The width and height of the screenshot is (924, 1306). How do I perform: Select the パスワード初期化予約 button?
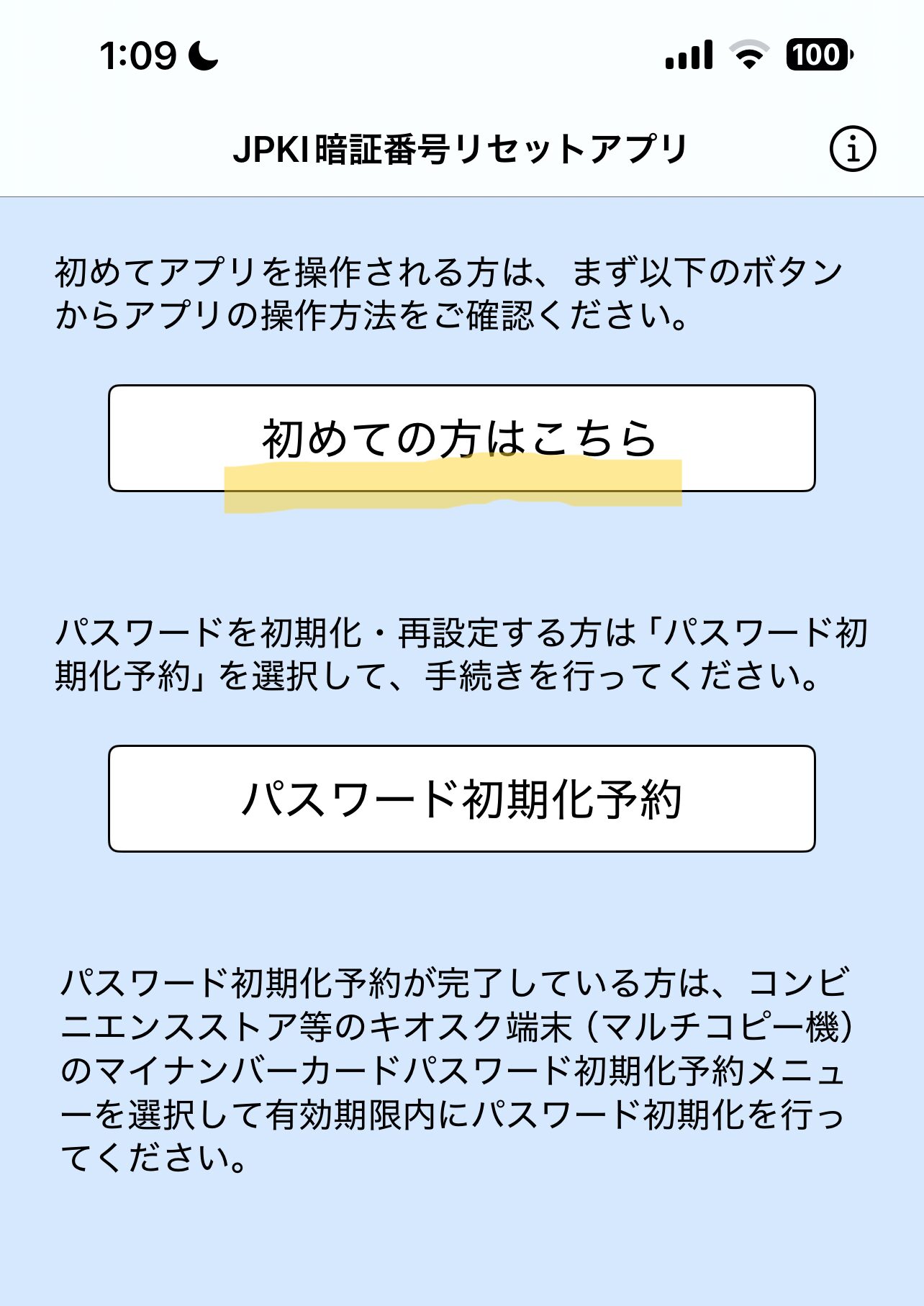pos(461,798)
